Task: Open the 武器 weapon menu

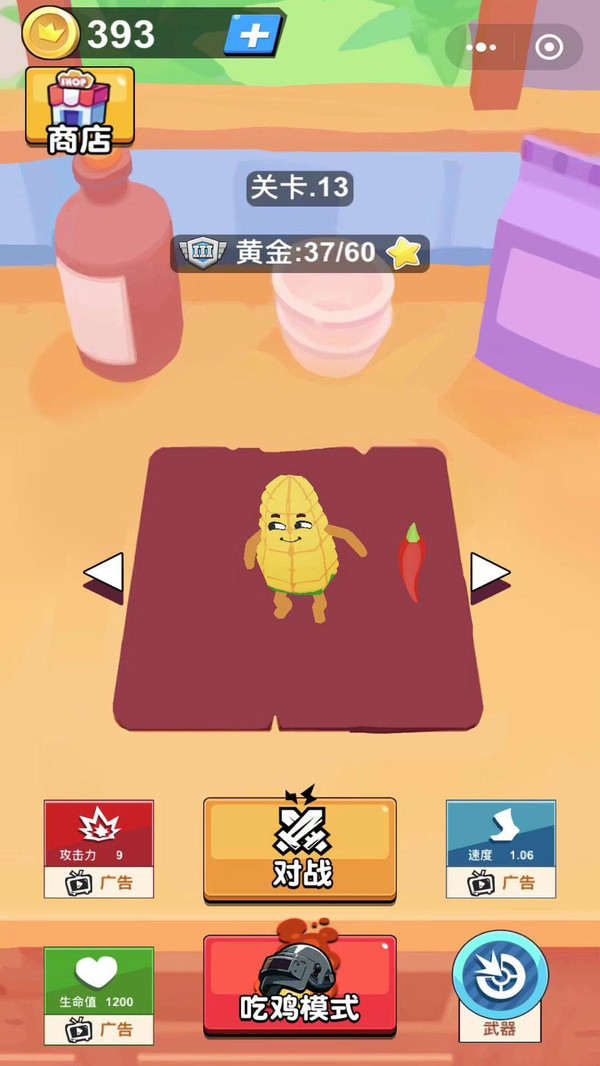Action: [500, 984]
